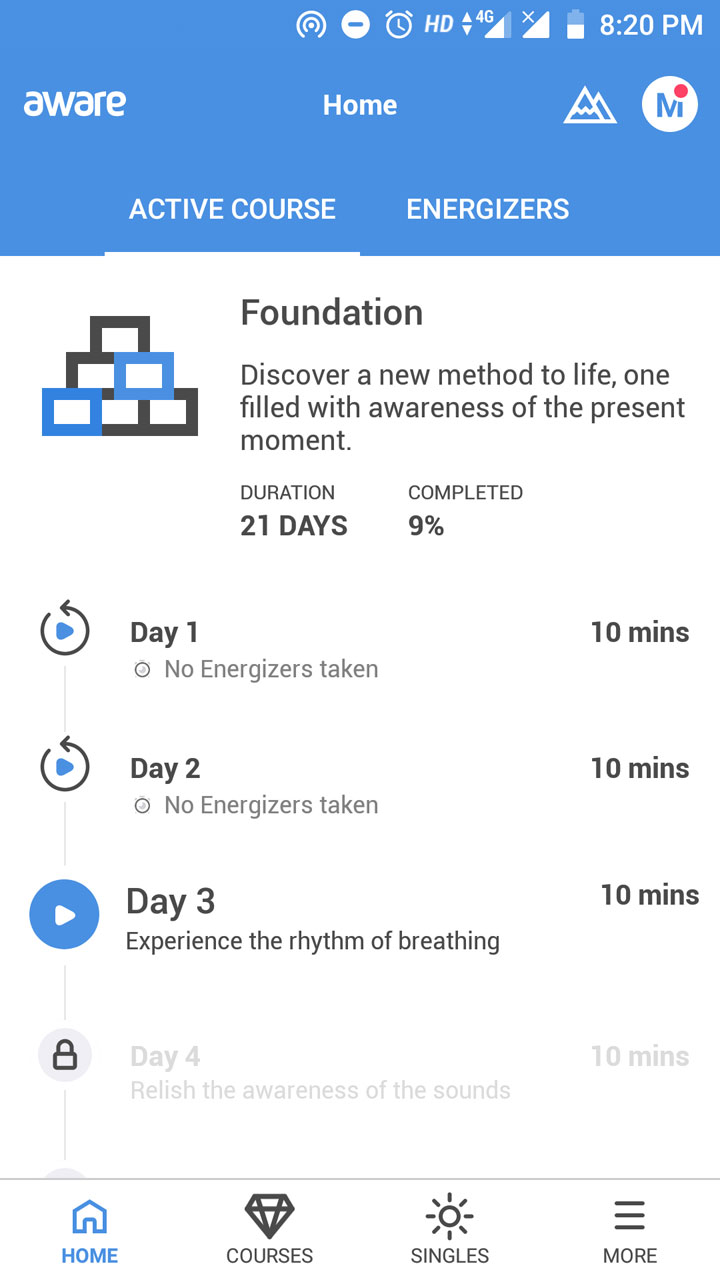Play the Day 3 breathing session
Screen dimensions: 720x1280
coord(65,914)
